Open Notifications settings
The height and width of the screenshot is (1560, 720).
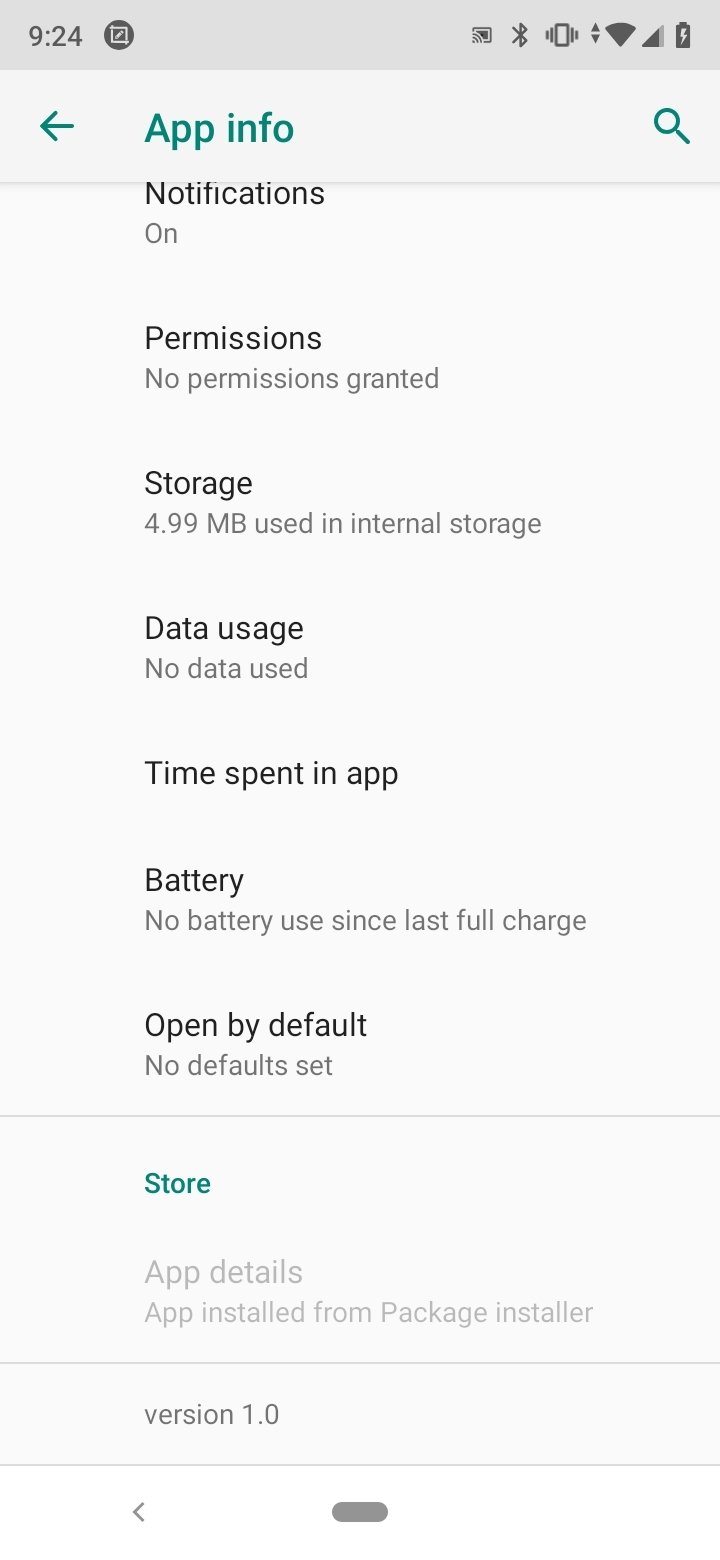coord(360,213)
